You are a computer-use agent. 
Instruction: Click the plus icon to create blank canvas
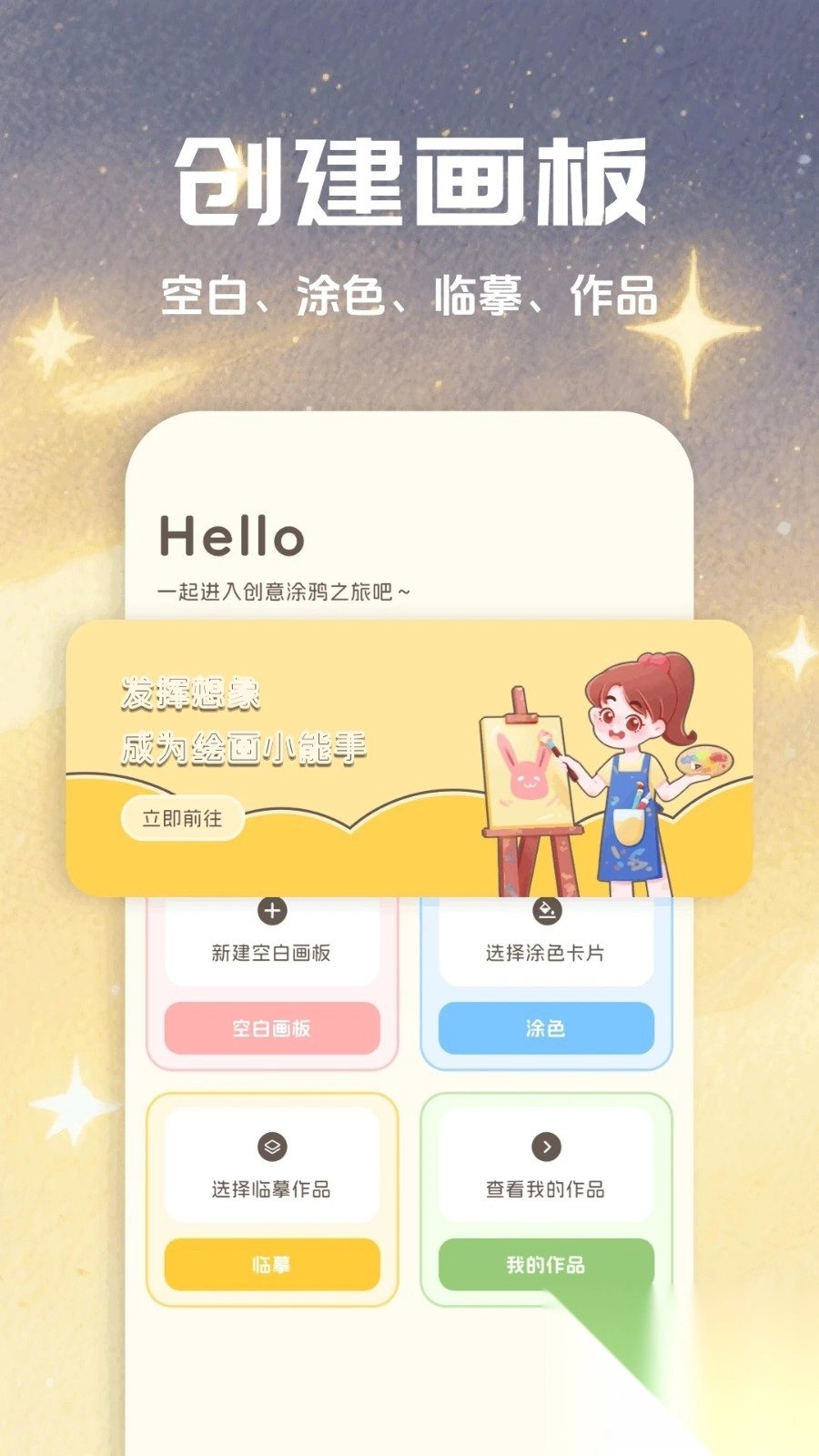tap(270, 910)
